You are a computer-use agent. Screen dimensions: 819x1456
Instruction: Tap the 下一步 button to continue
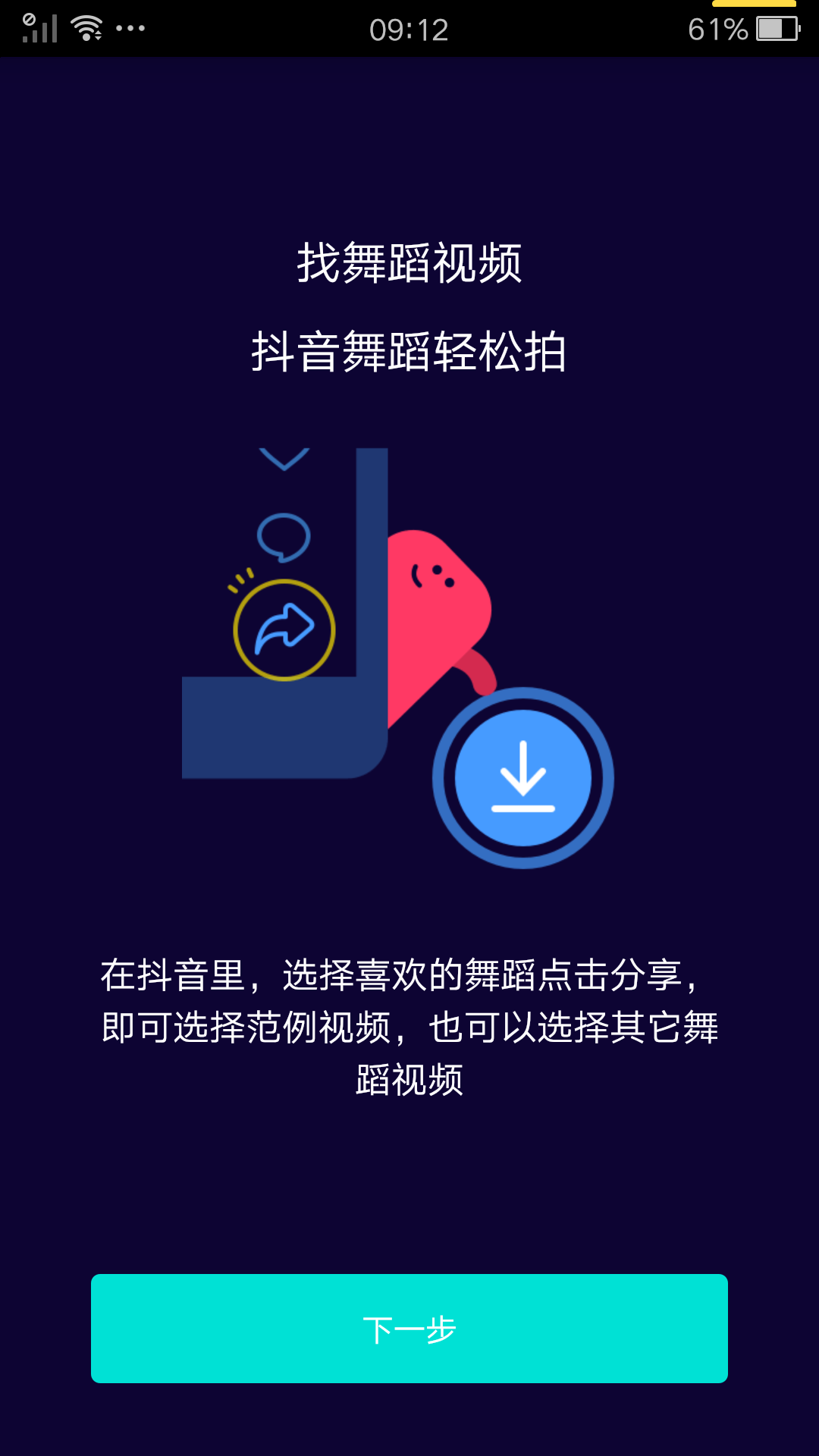point(409,1329)
